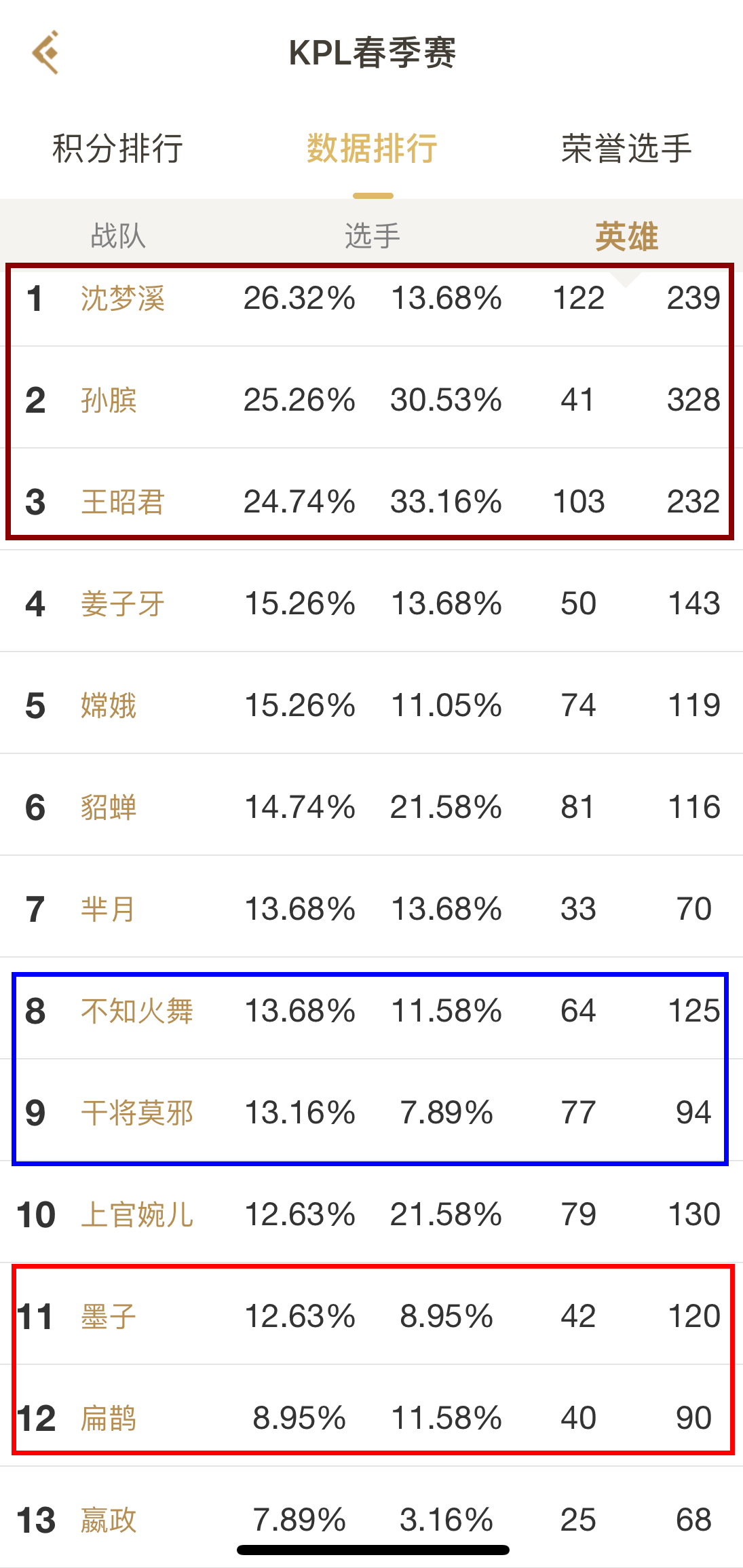Viewport: 743px width, 1568px height.
Task: Select the 数据排行 tab
Action: (372, 149)
